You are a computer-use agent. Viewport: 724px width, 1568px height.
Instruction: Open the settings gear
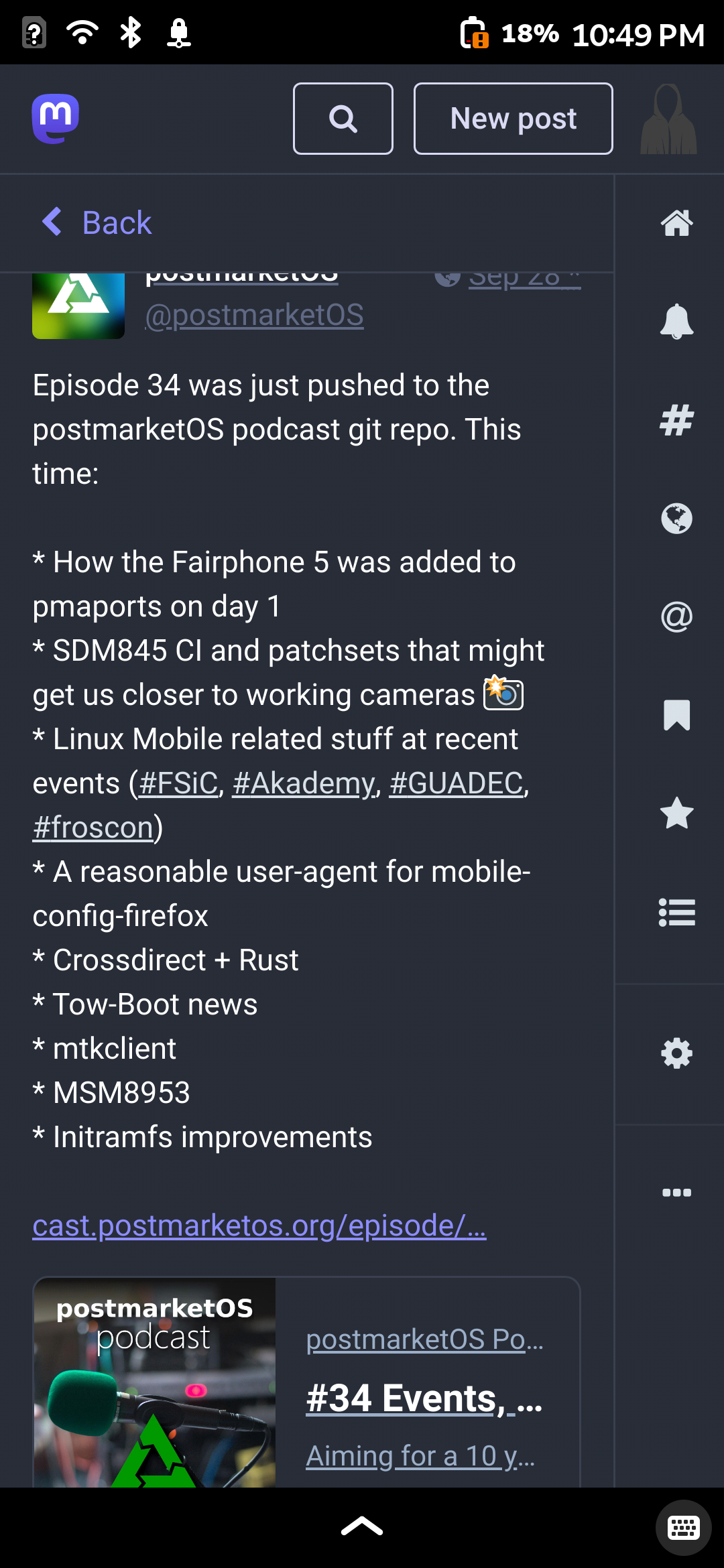677,1053
